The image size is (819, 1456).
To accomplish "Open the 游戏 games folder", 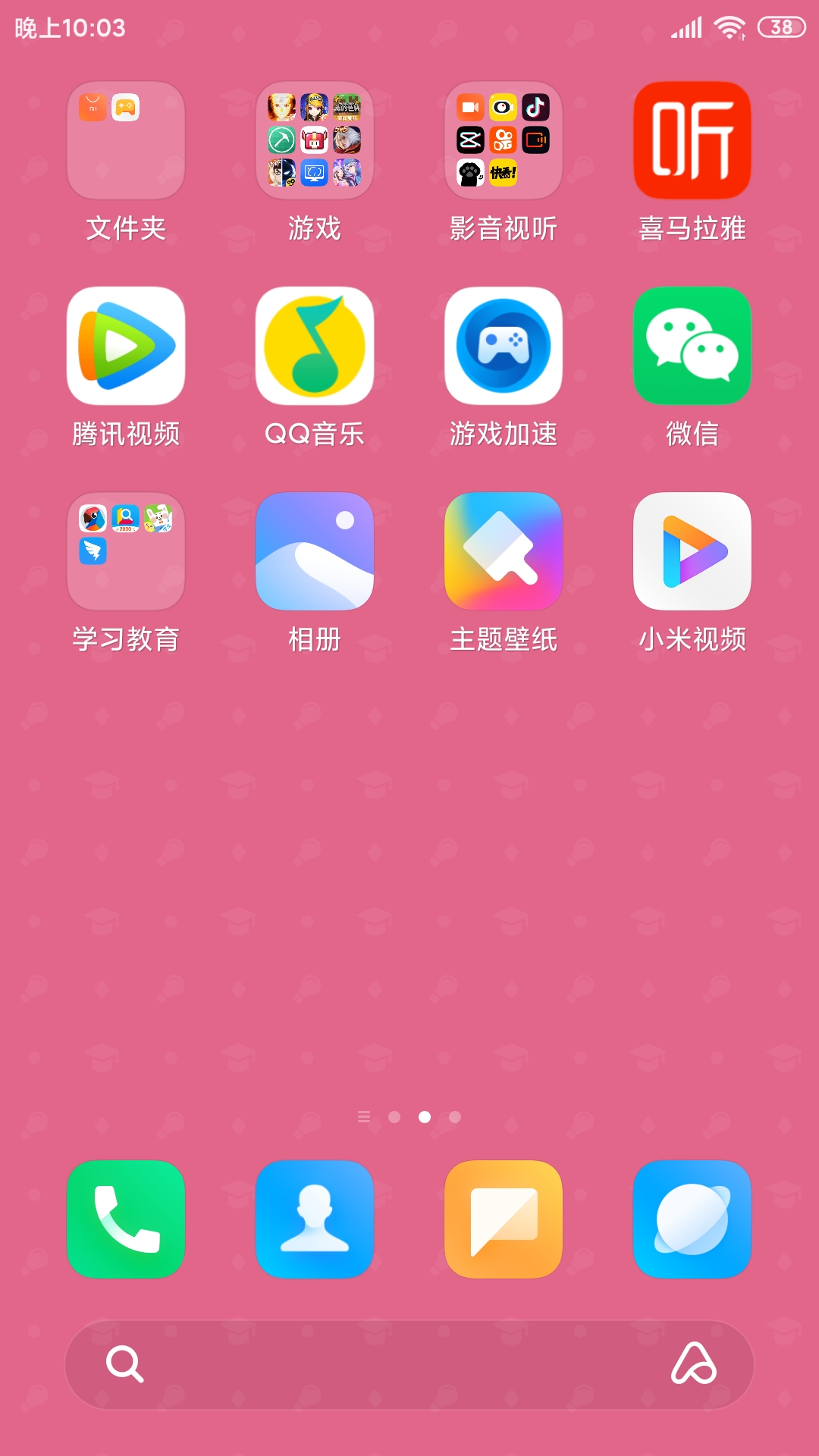I will pyautogui.click(x=315, y=141).
